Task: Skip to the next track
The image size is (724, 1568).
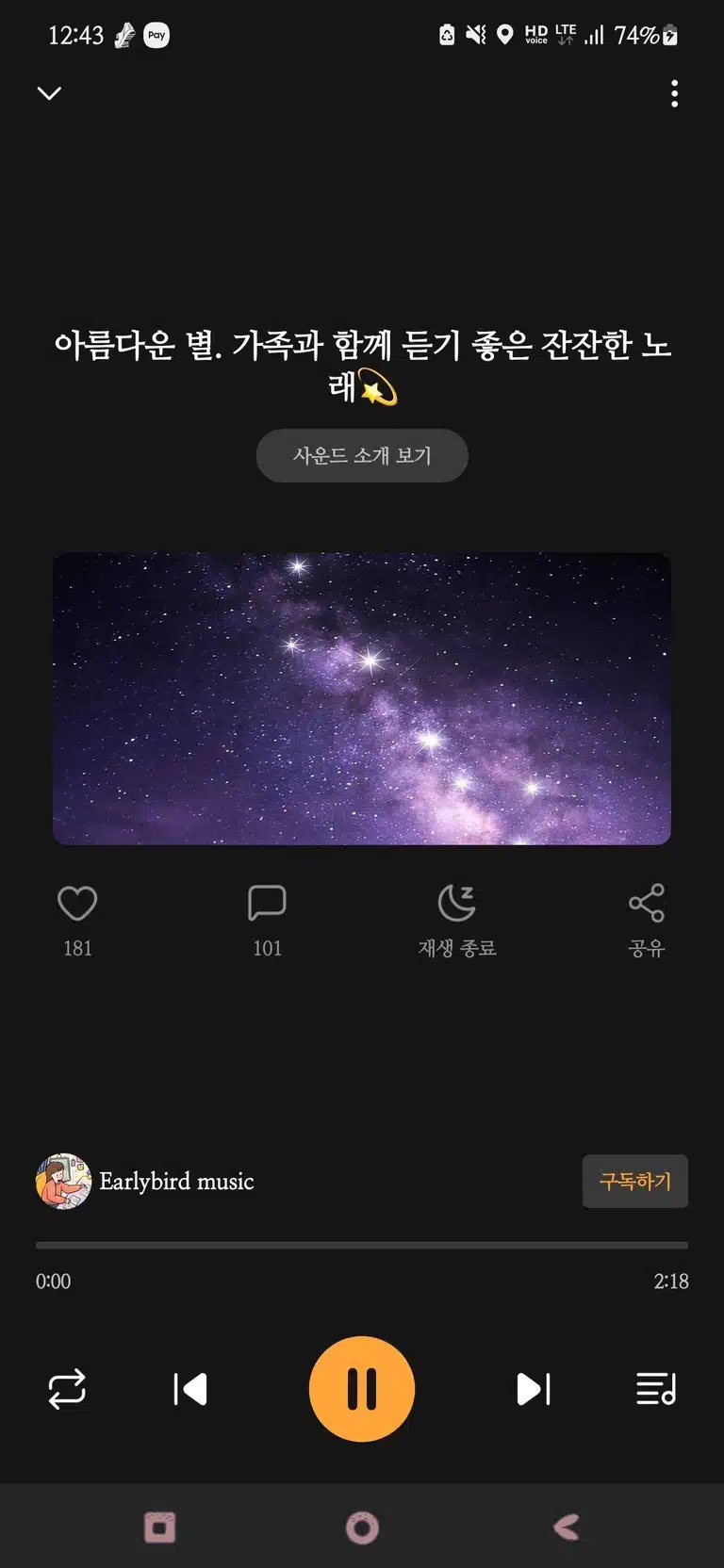Action: (x=534, y=1389)
